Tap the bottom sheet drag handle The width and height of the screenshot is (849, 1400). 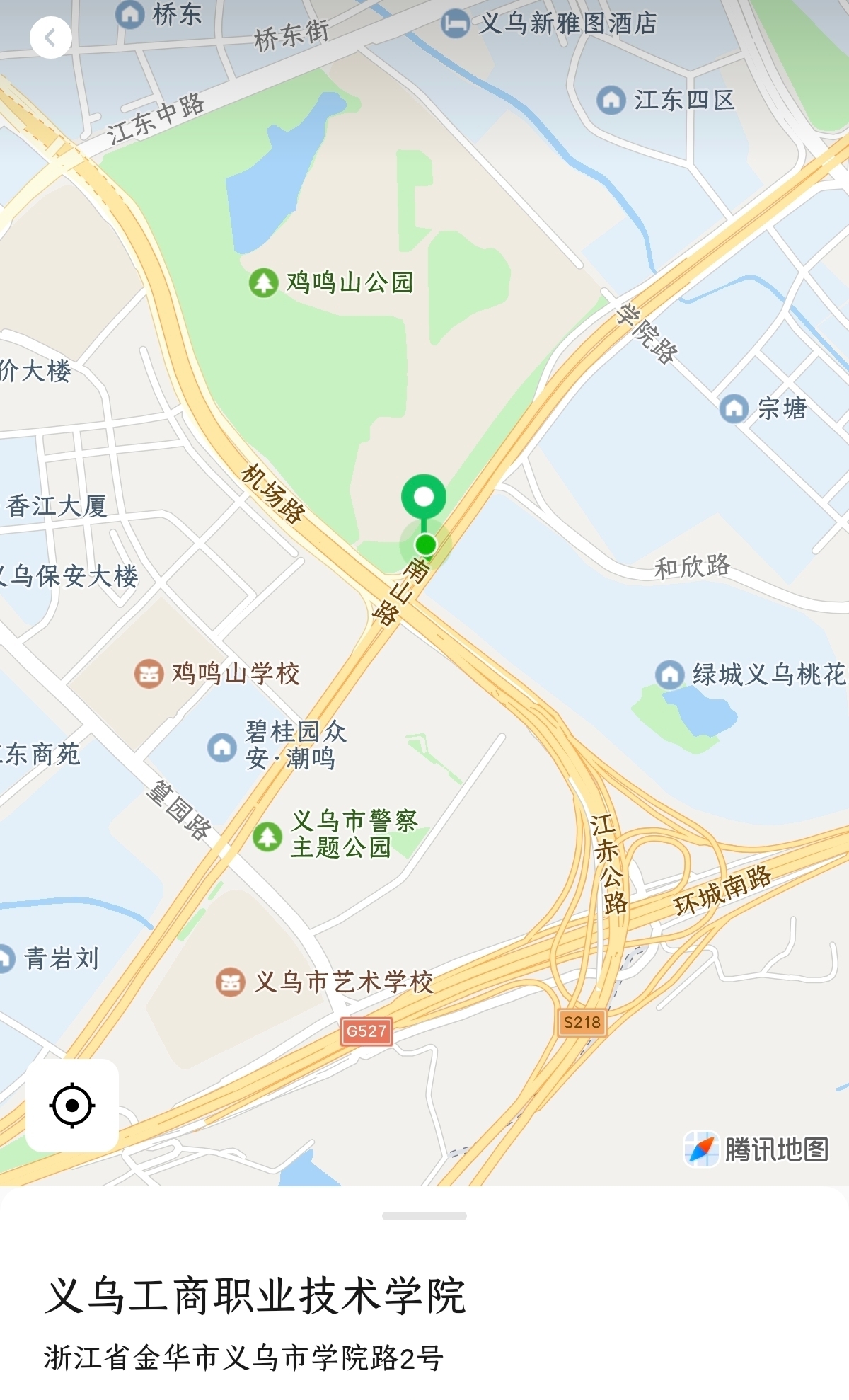[424, 1216]
